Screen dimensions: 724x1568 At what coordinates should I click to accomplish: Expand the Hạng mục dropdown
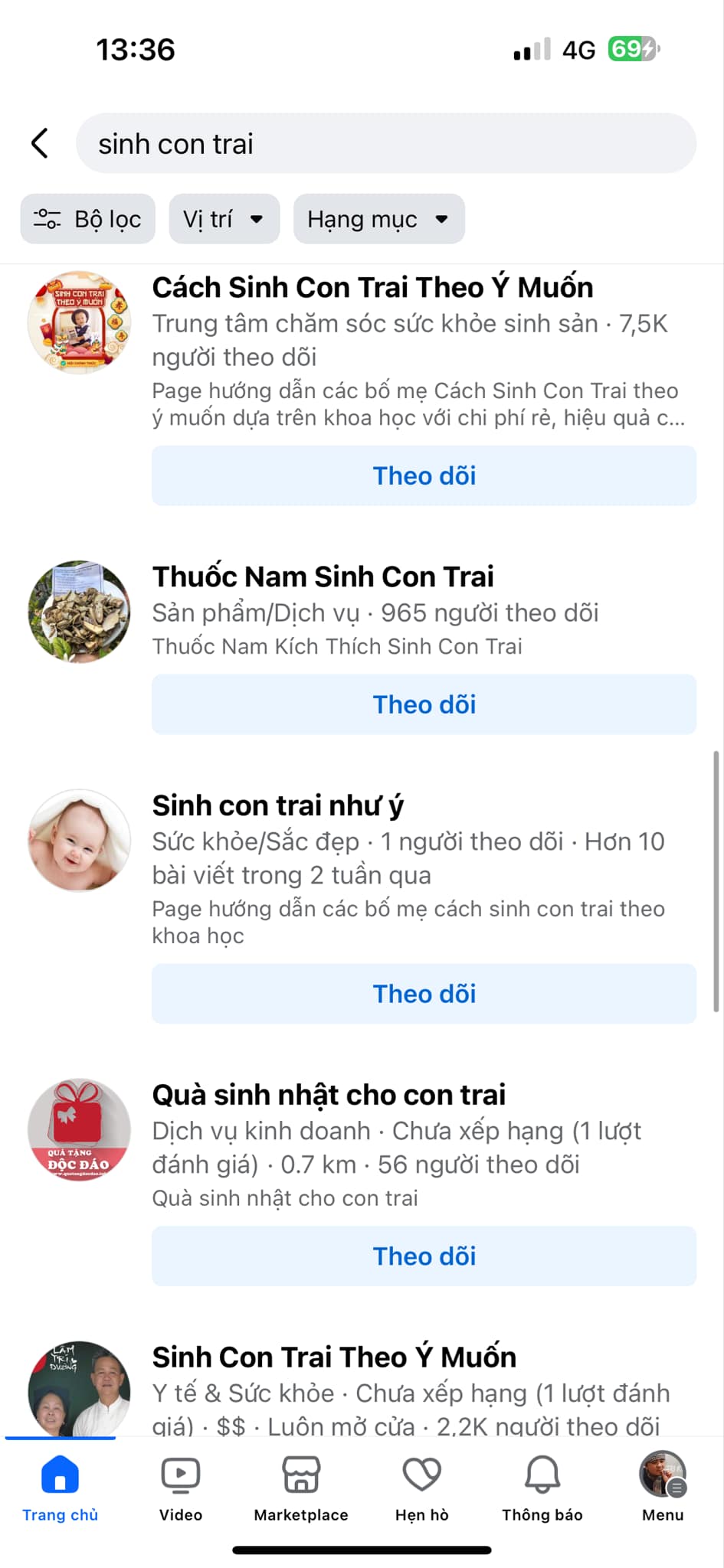pyautogui.click(x=378, y=220)
